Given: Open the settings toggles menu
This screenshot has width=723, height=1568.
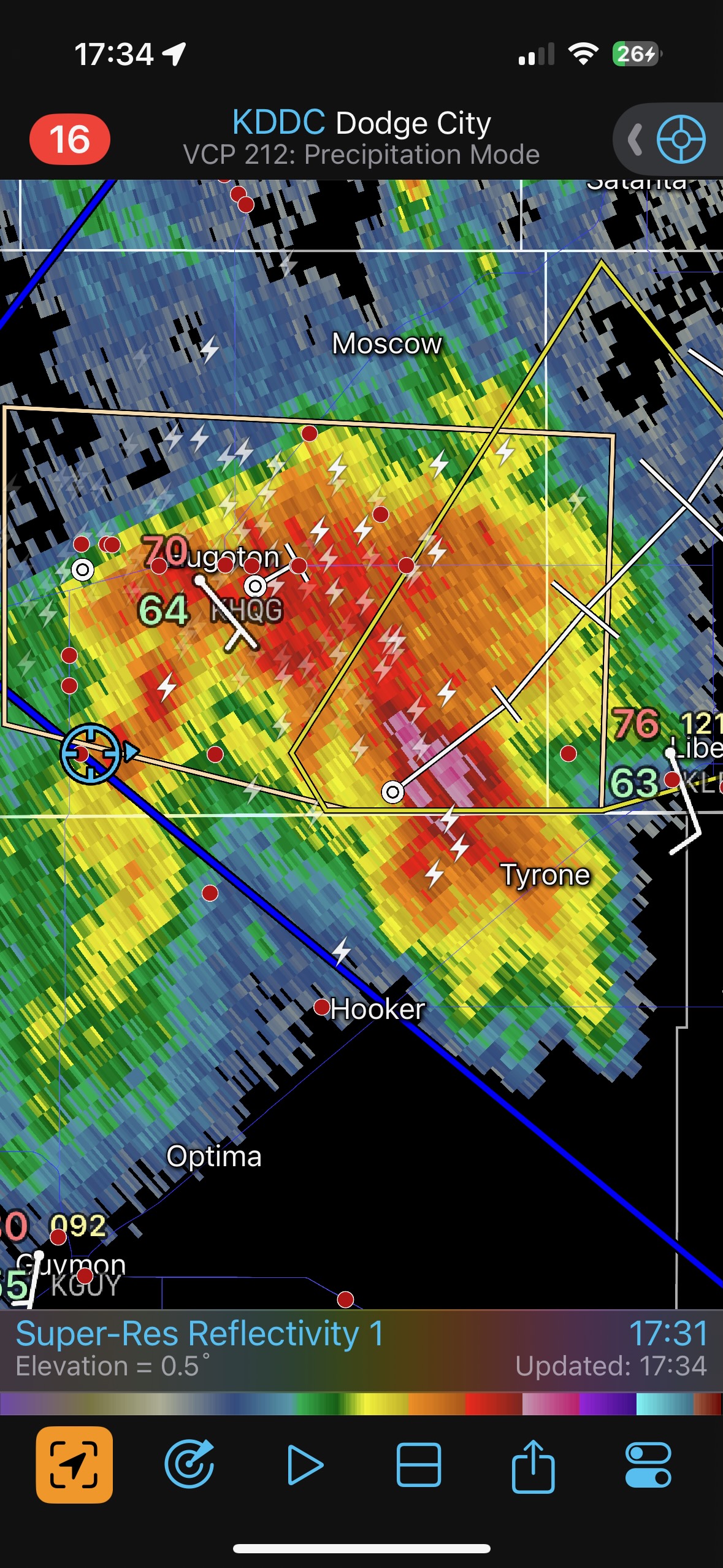Looking at the screenshot, I should (x=648, y=1465).
